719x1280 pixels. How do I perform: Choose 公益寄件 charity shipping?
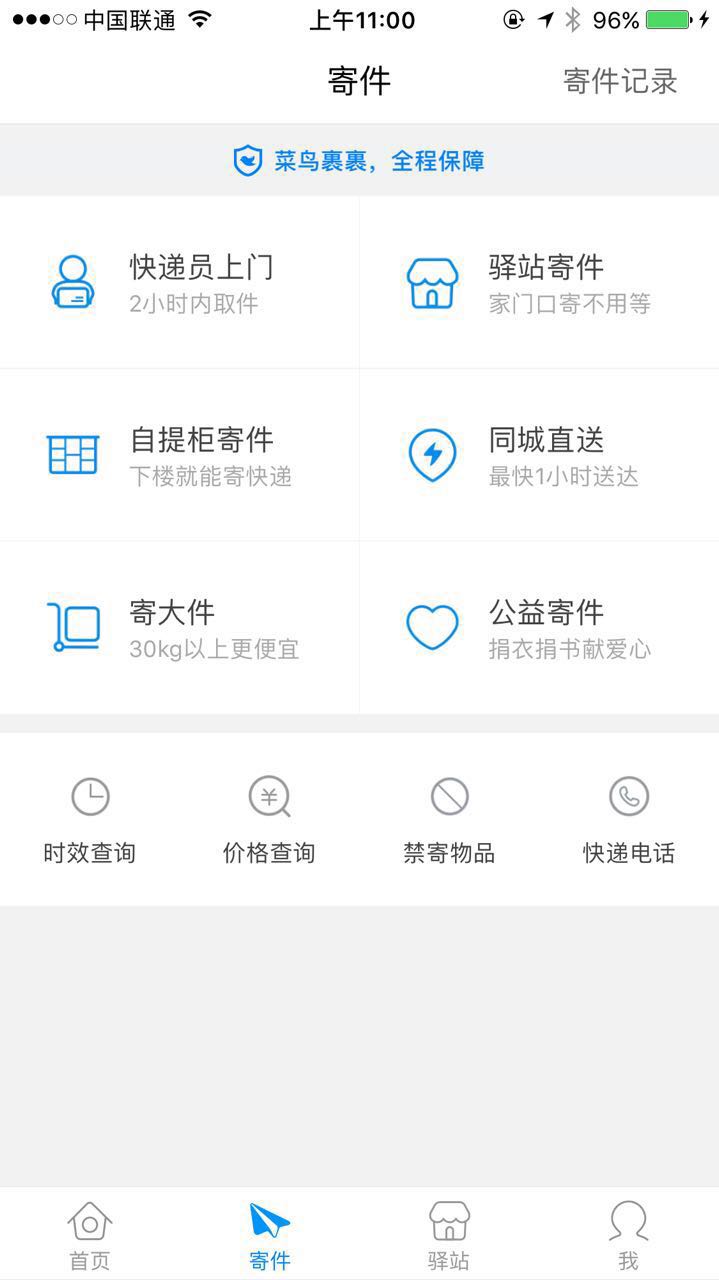(540, 628)
